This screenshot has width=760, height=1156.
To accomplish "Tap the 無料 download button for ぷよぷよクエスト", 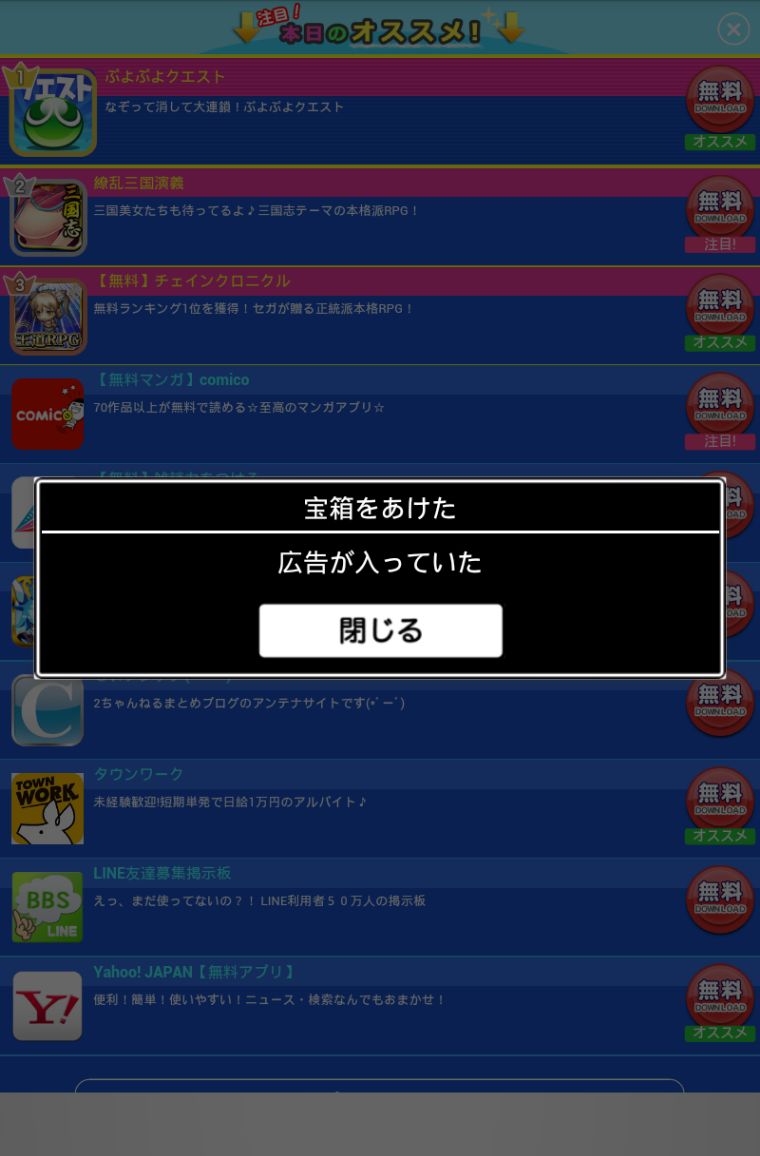I will (720, 97).
